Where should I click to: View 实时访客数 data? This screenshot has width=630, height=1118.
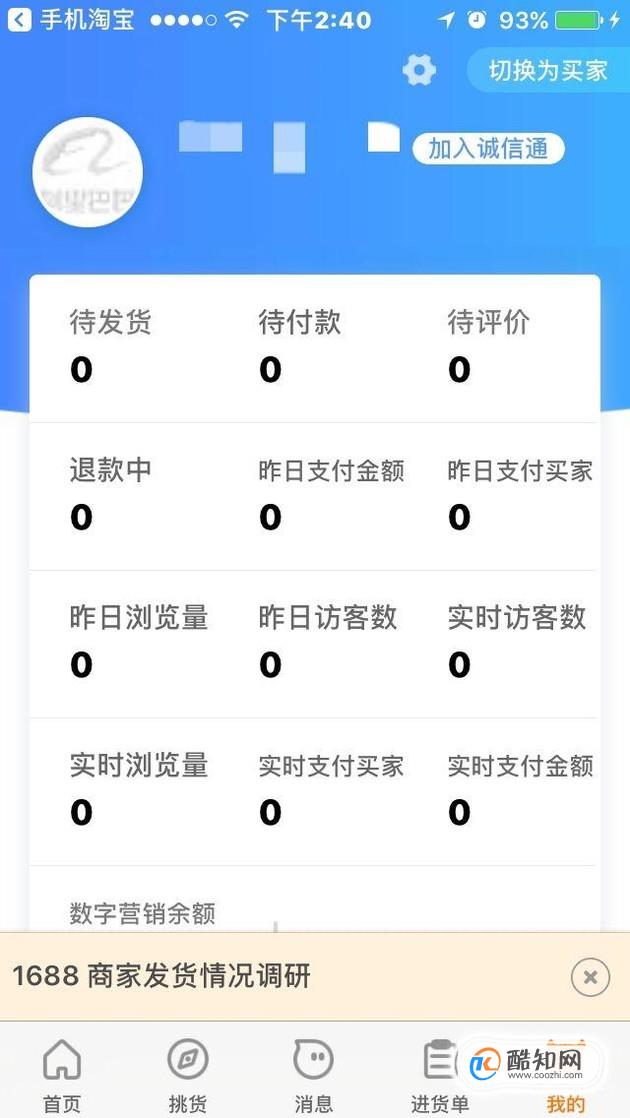coord(517,642)
